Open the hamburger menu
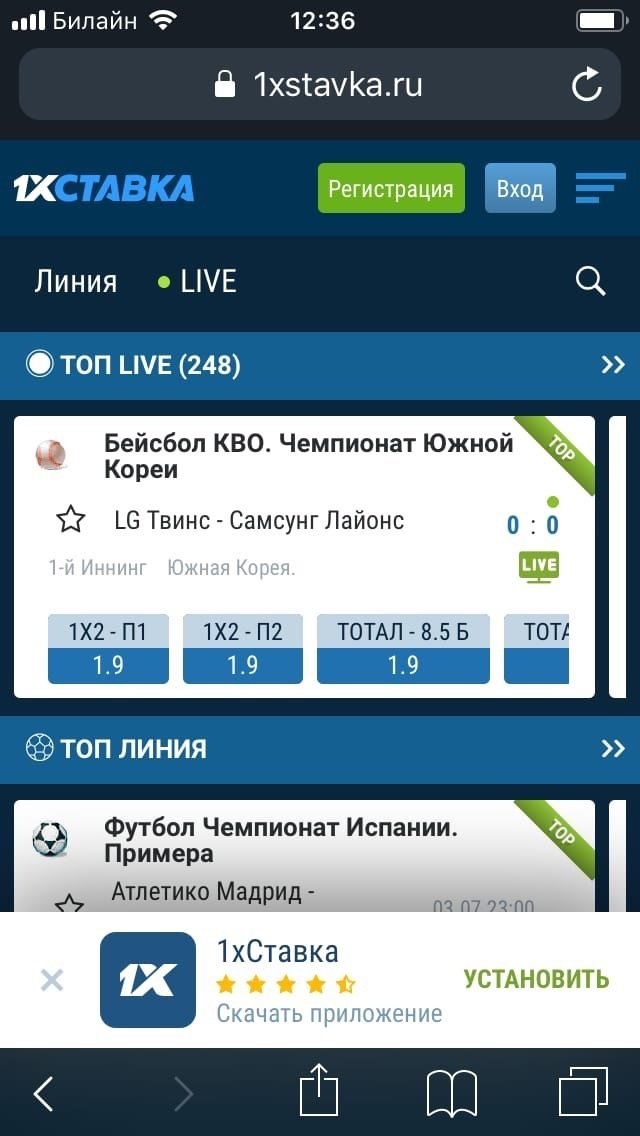This screenshot has width=640, height=1136. (600, 188)
